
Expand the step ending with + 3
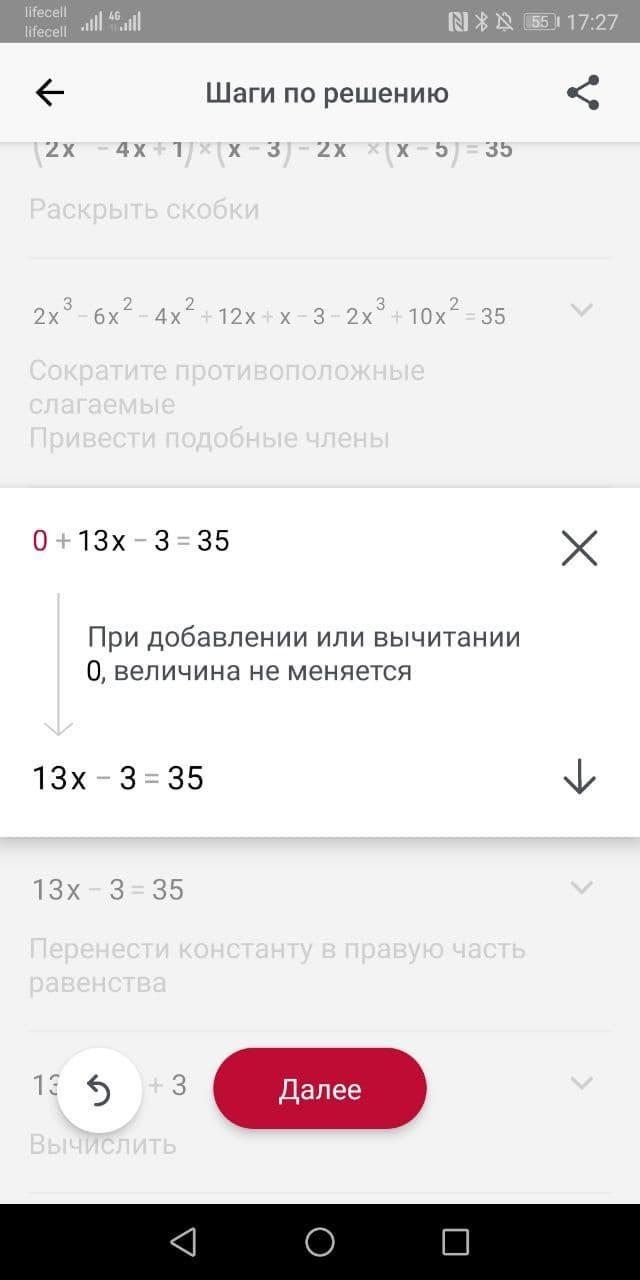pos(581,1083)
